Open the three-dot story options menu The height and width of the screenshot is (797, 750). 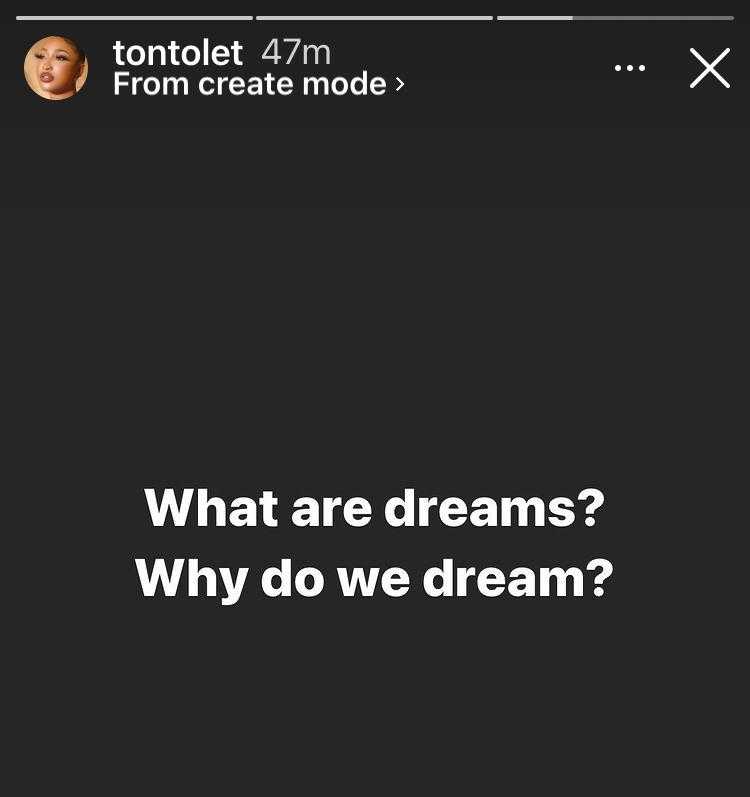pyautogui.click(x=630, y=68)
